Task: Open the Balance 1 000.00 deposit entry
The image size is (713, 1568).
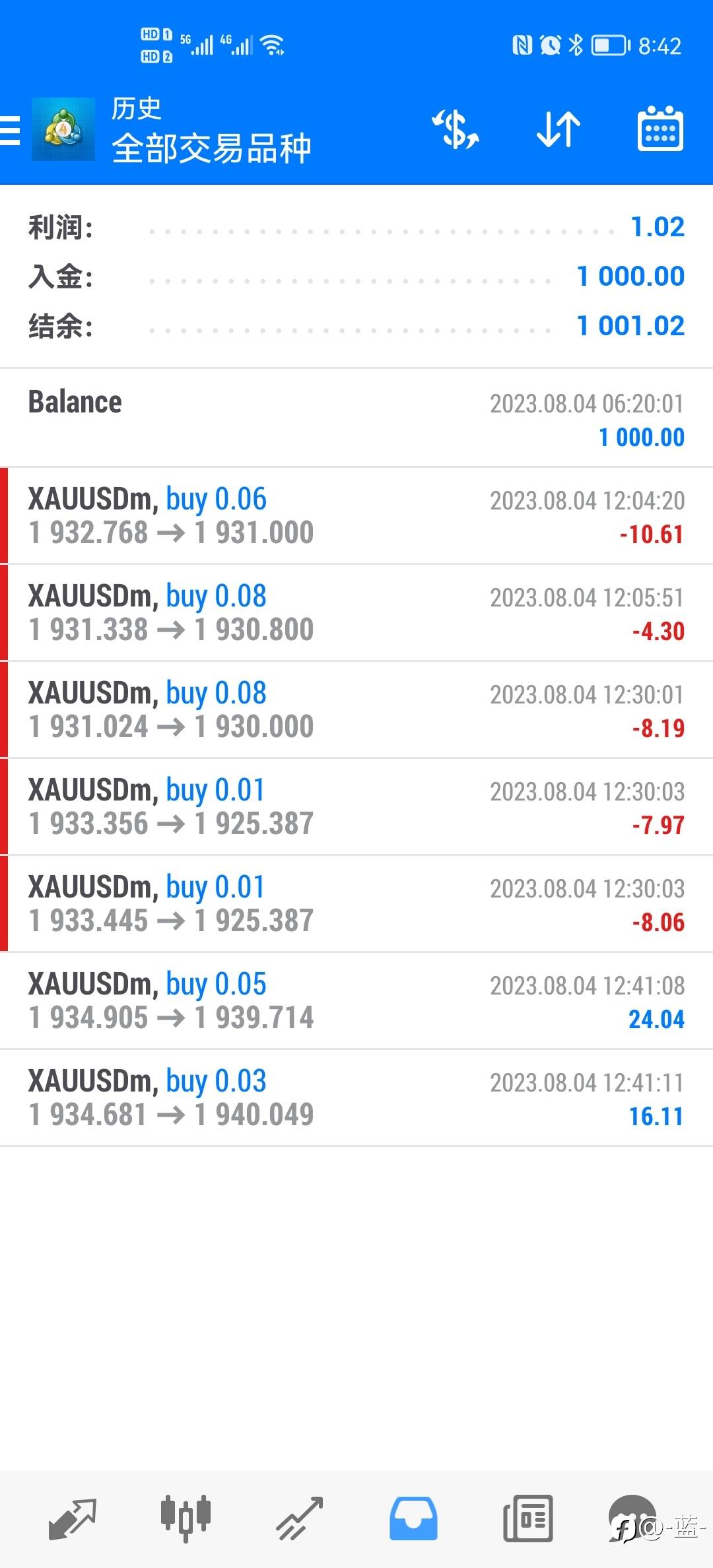Action: coord(356,418)
